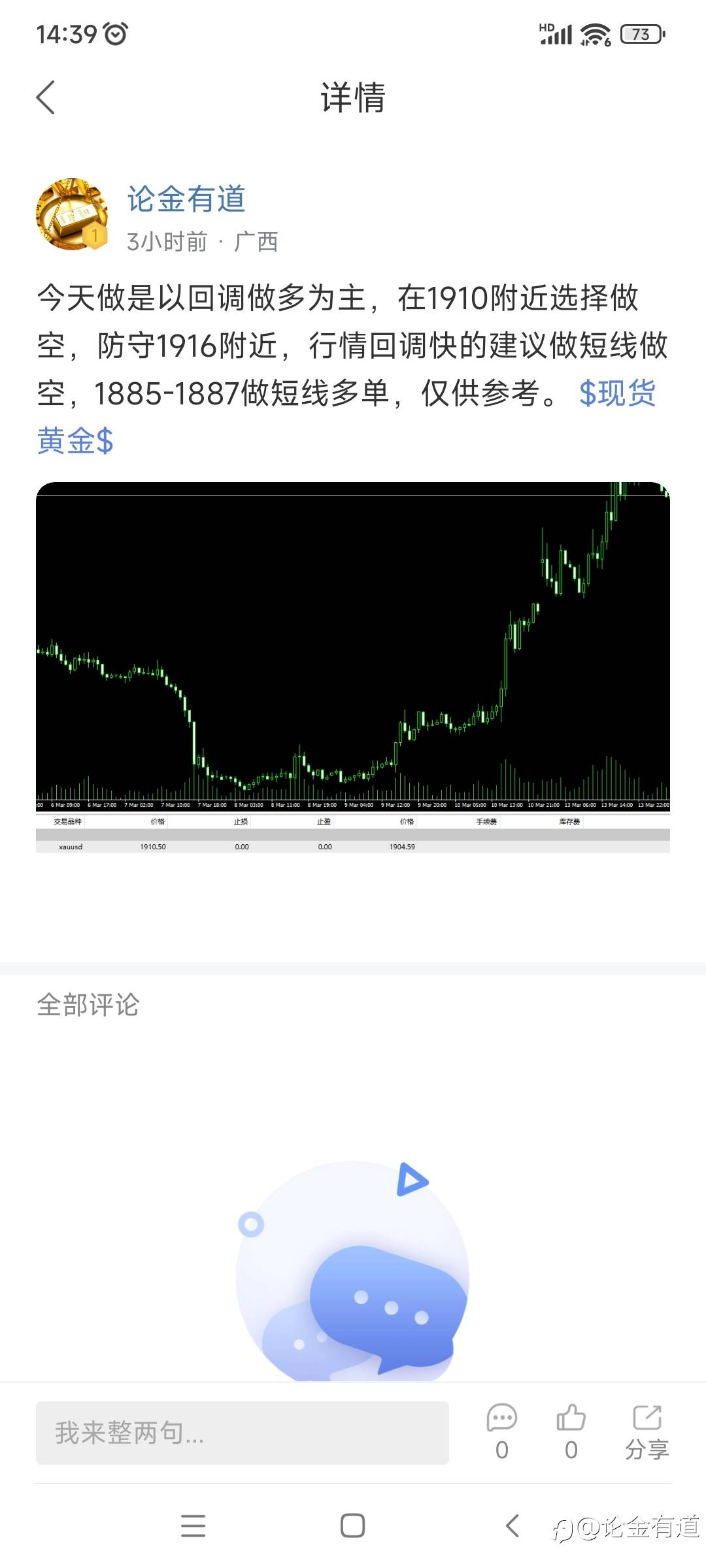The width and height of the screenshot is (706, 1568).
Task: Like this post with the thumbs-up
Action: pos(571,1431)
